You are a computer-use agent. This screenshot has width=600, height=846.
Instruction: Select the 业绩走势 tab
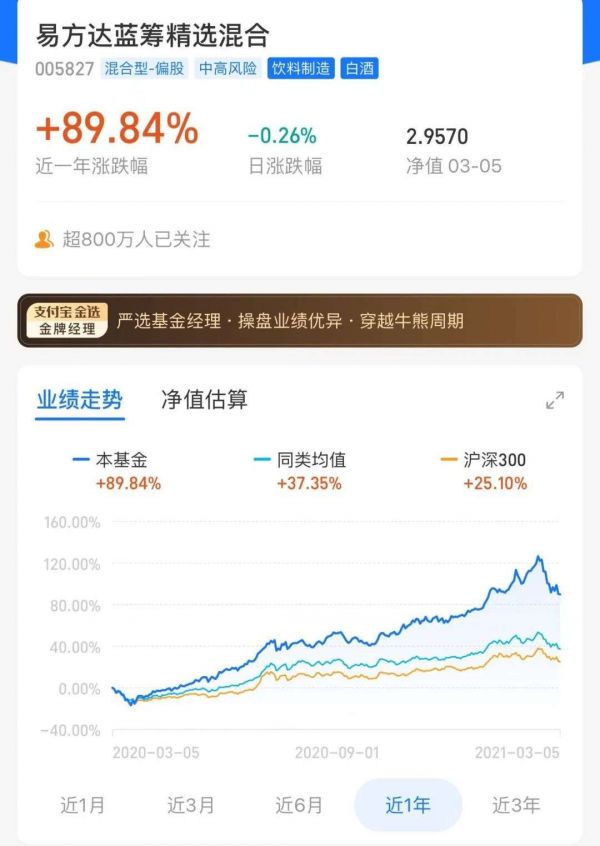pyautogui.click(x=79, y=400)
